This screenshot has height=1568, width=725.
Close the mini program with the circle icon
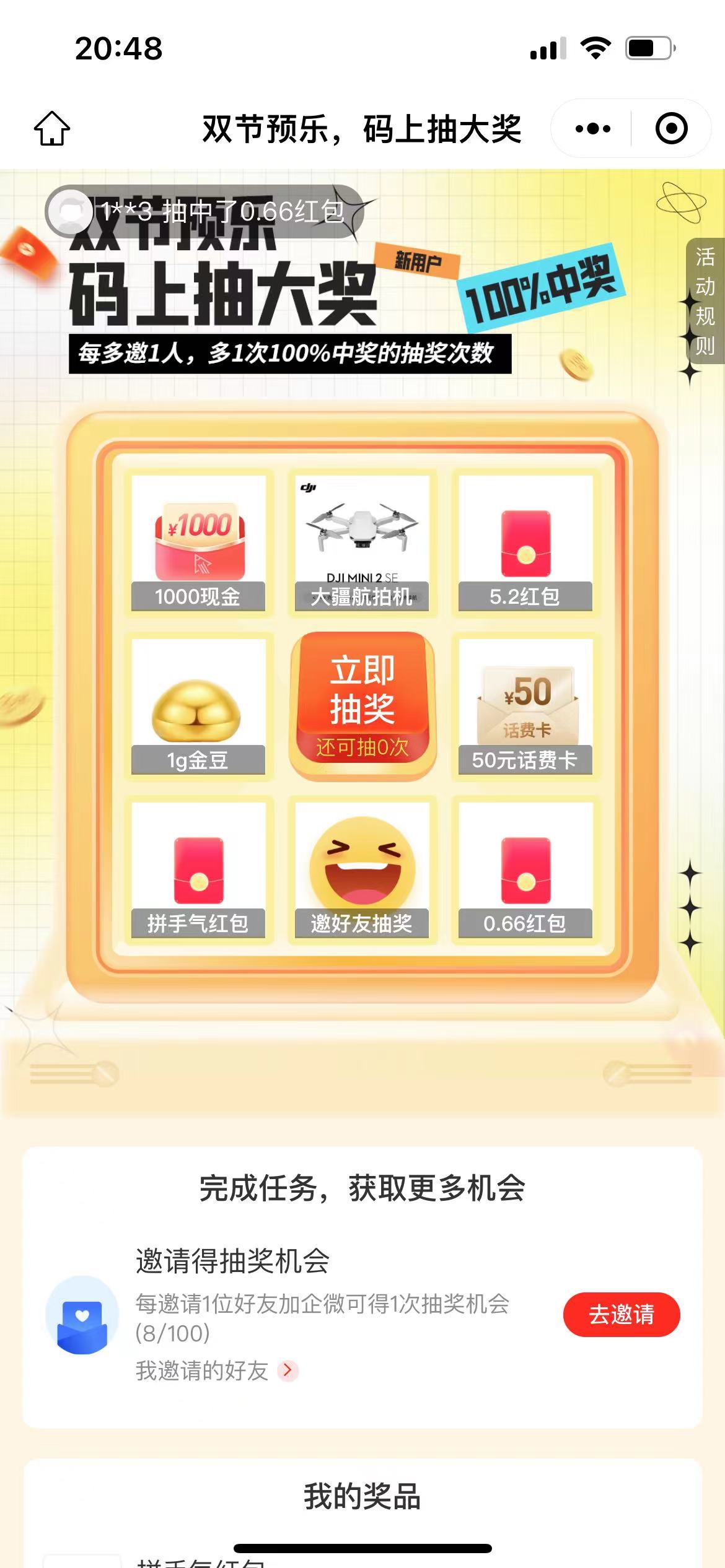pos(671,128)
